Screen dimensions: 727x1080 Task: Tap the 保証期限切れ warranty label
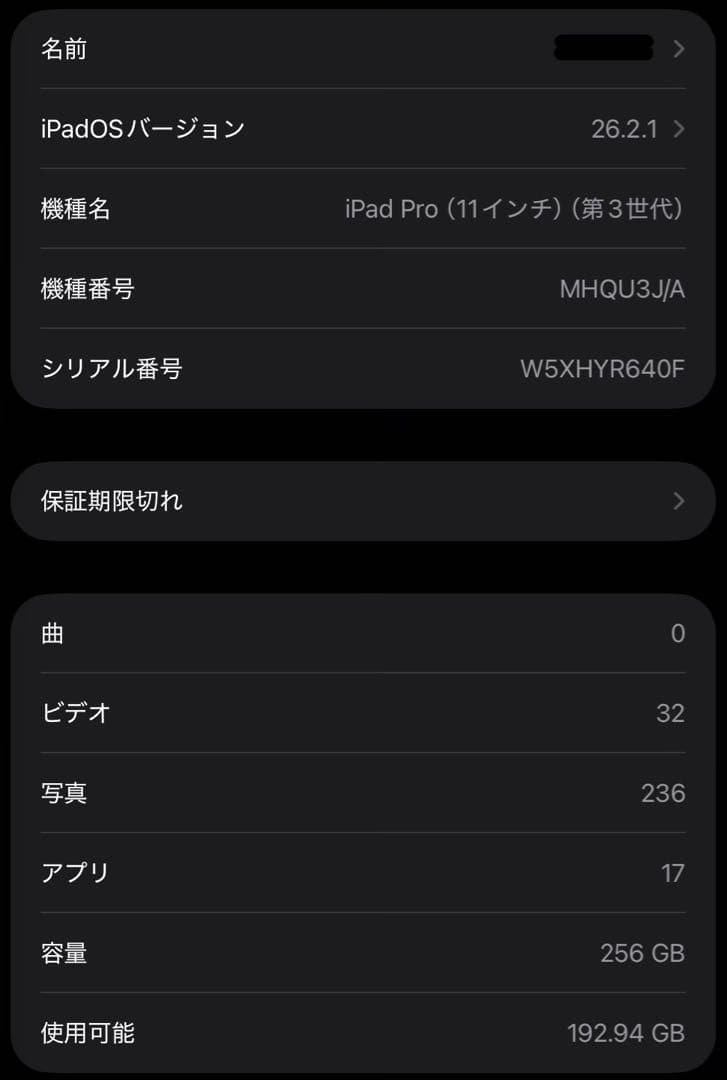click(x=110, y=501)
